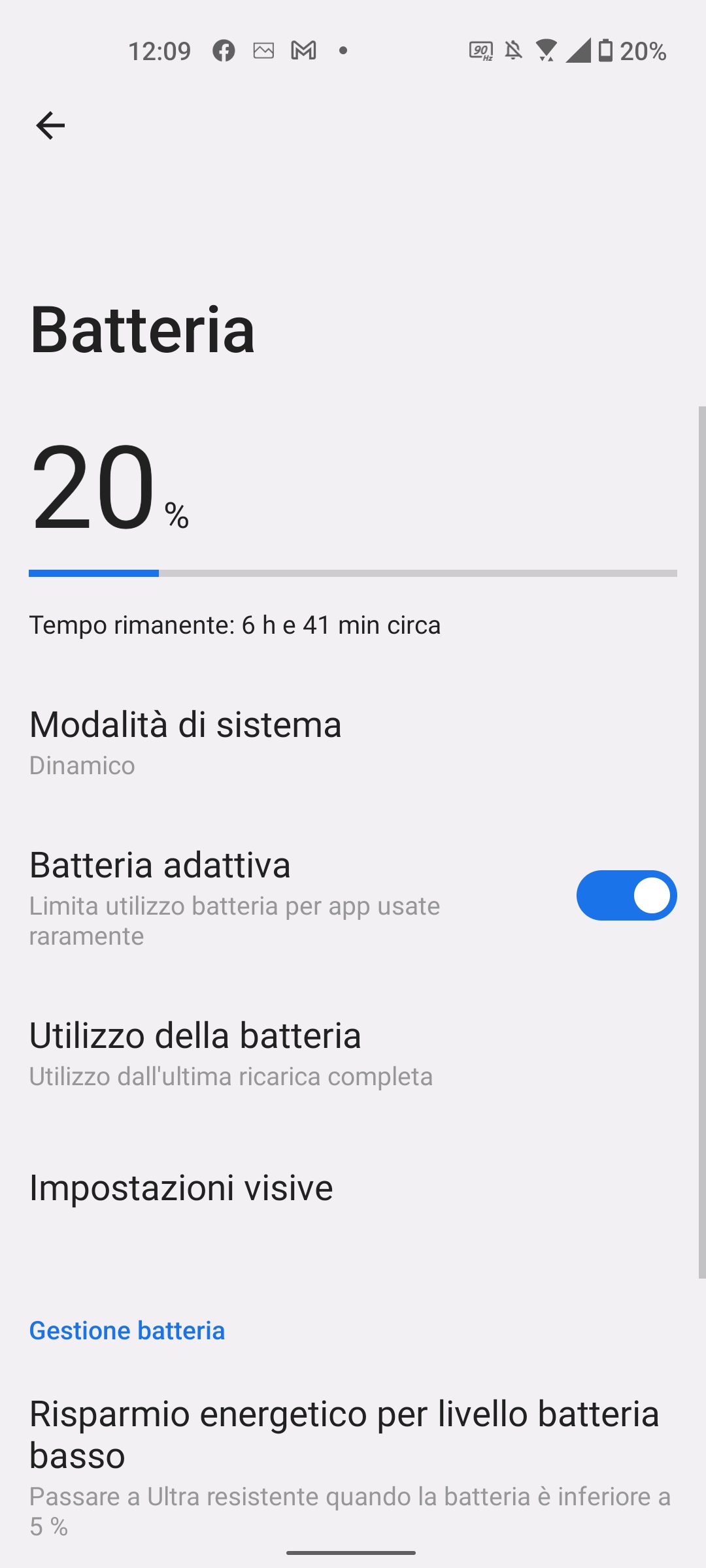
Task: Turn off the Batteria adattiva switch
Action: tap(626, 895)
